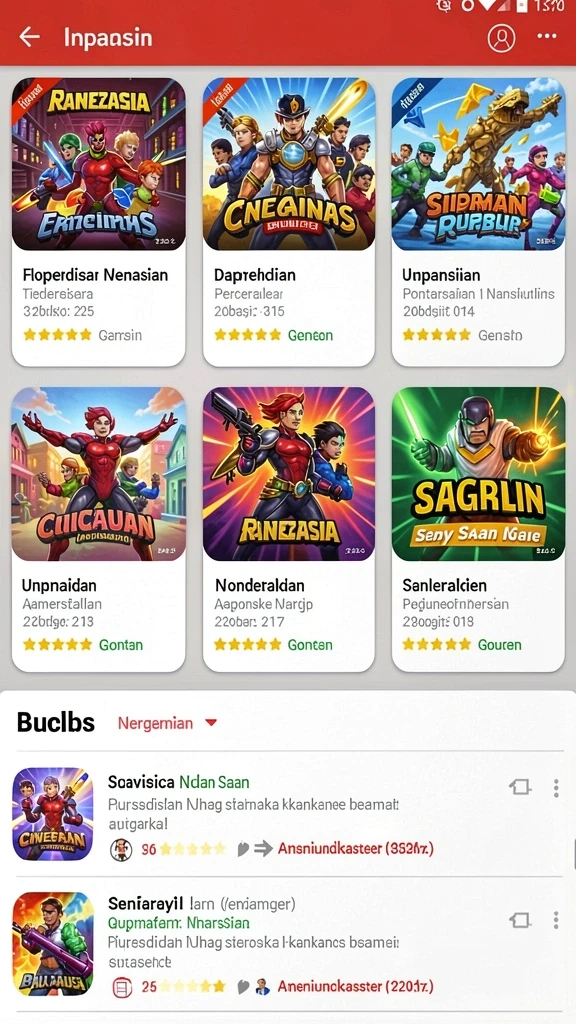Open the Unpansiian game card
This screenshot has height=1024, width=576.
(478, 222)
